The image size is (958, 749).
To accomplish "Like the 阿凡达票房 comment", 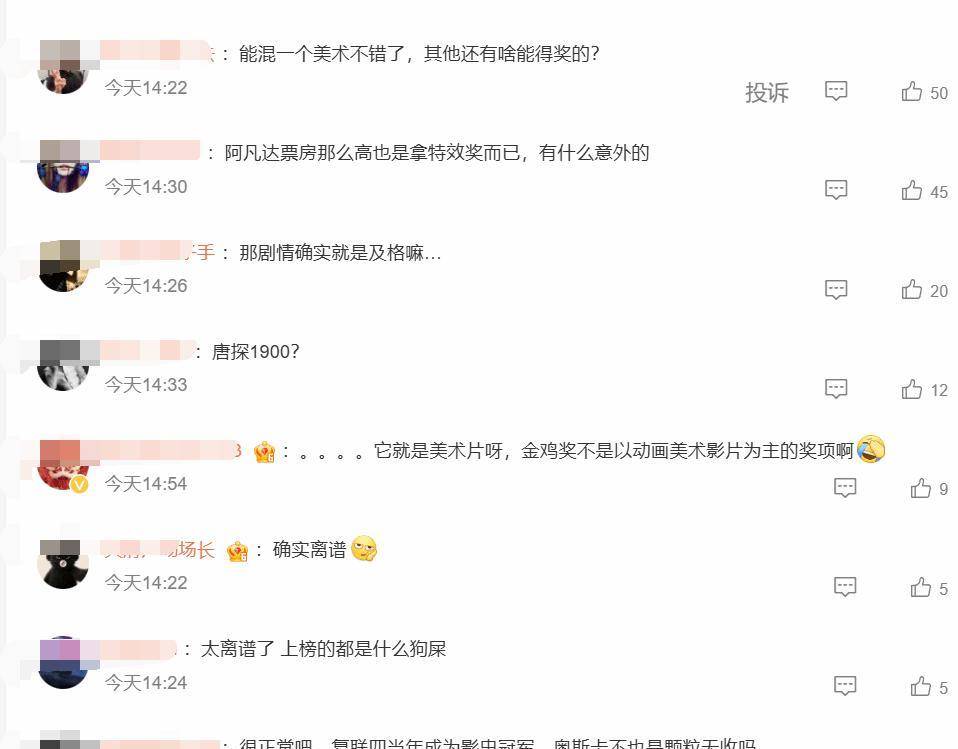I will pos(912,190).
